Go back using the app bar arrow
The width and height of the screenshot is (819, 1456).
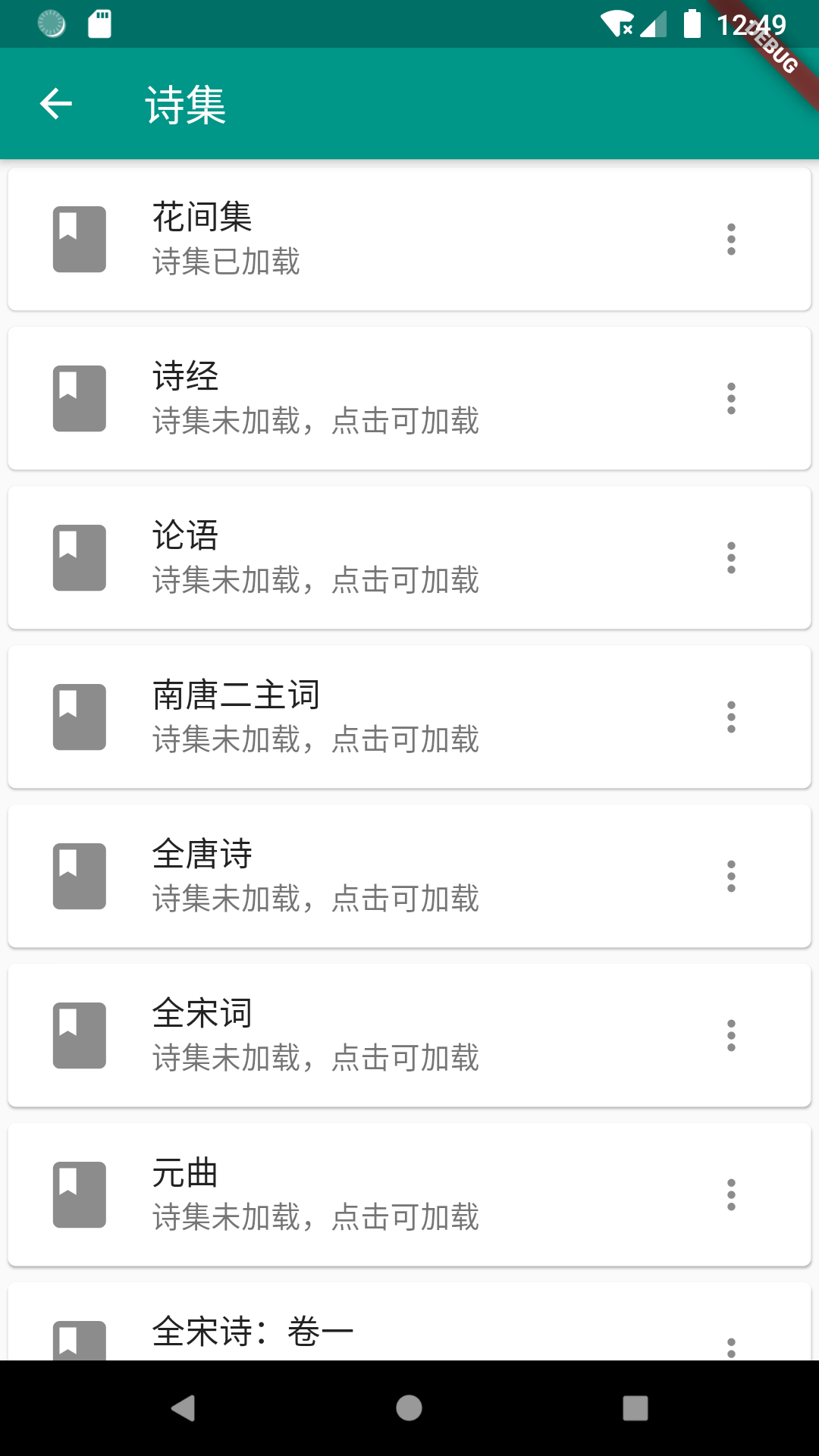coord(56,104)
